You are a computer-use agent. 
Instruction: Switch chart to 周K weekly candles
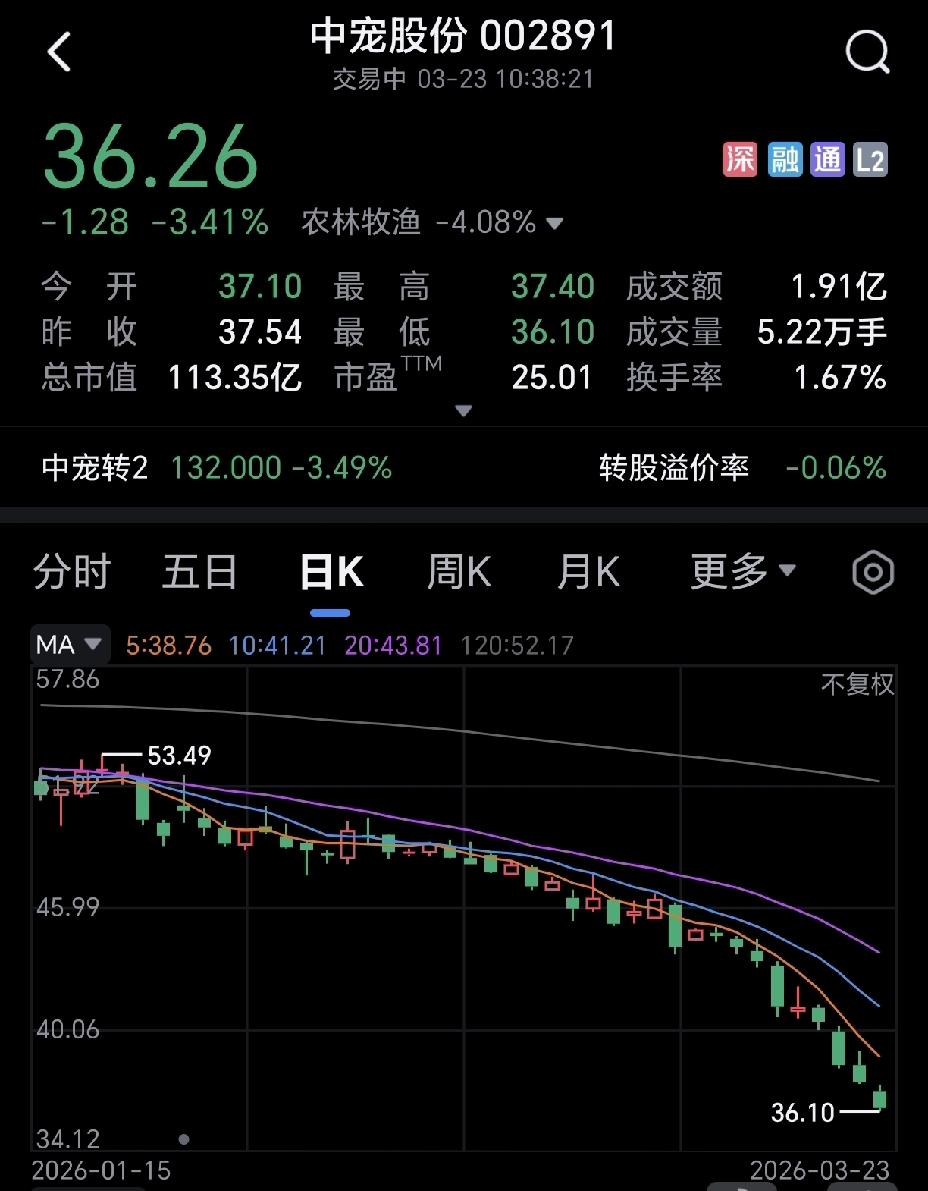coord(457,571)
